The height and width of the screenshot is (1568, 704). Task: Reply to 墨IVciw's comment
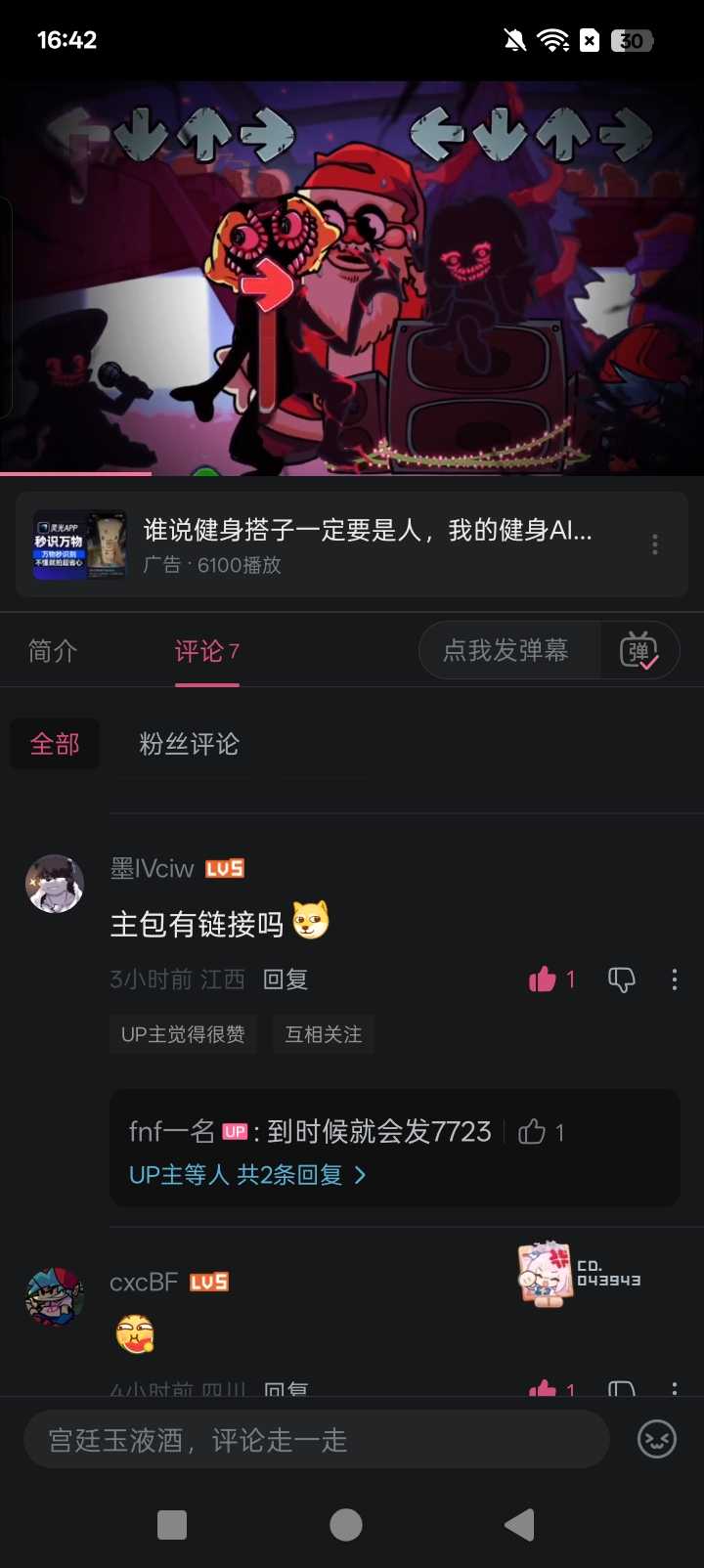(286, 980)
